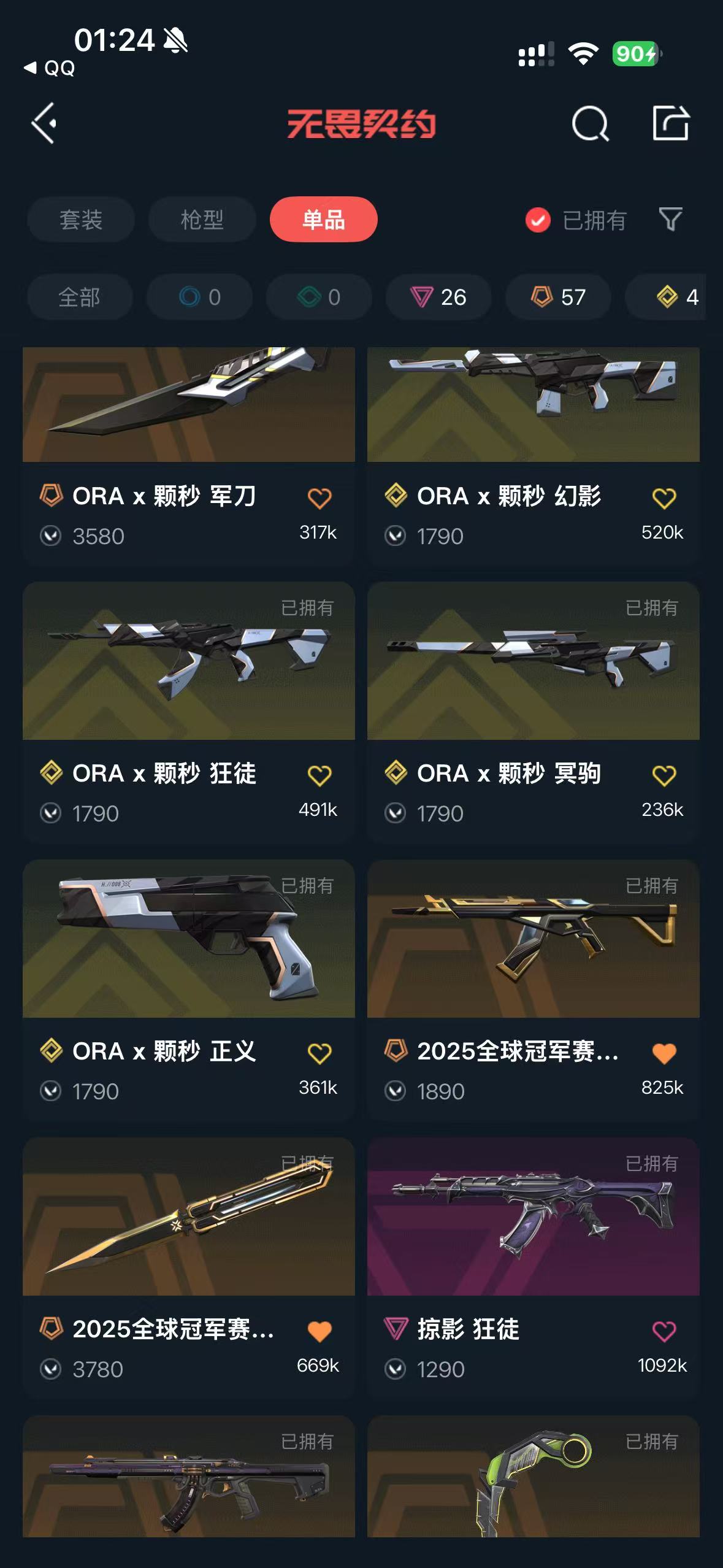The image size is (723, 1568).
Task: Open the search magnifier icon
Action: [590, 123]
